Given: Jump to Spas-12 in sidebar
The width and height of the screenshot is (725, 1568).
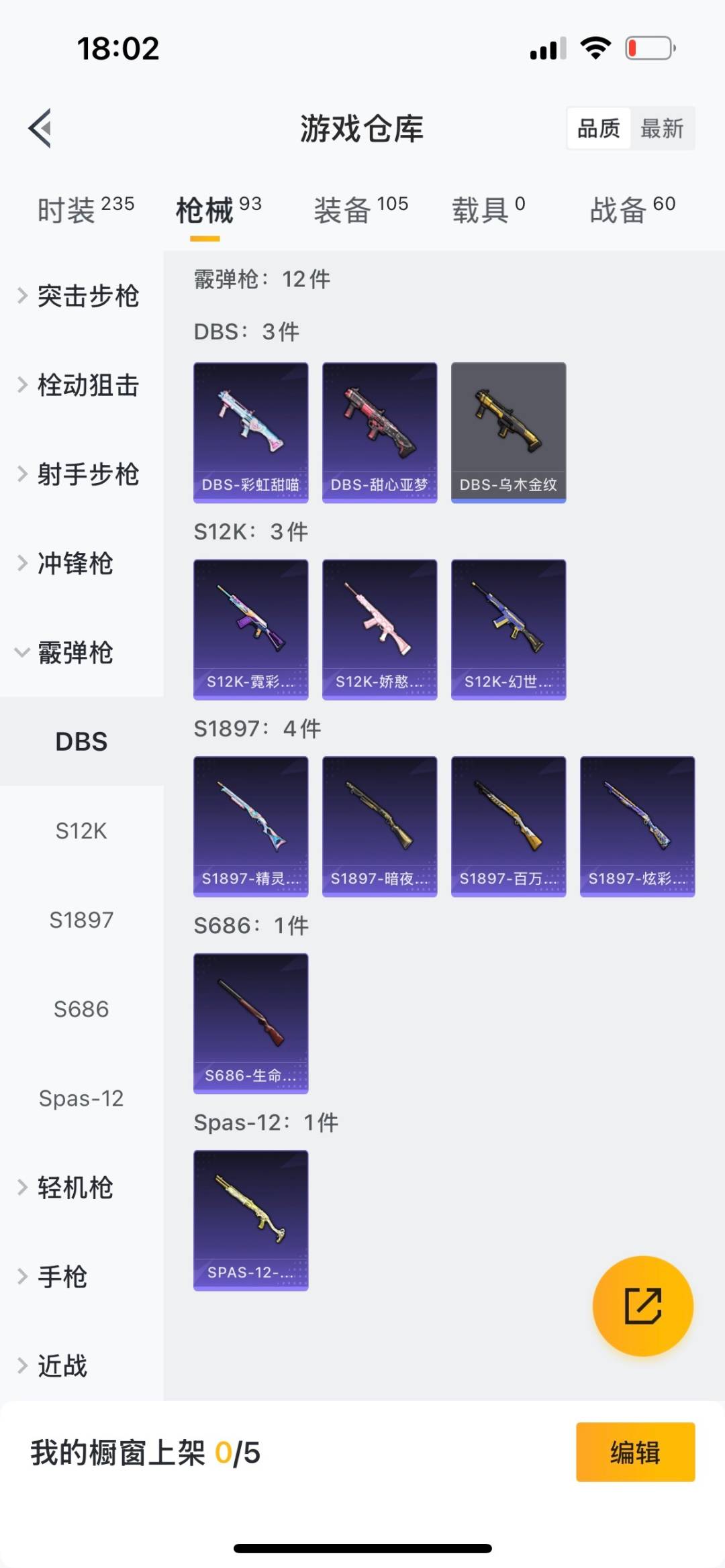Looking at the screenshot, I should [x=81, y=1098].
